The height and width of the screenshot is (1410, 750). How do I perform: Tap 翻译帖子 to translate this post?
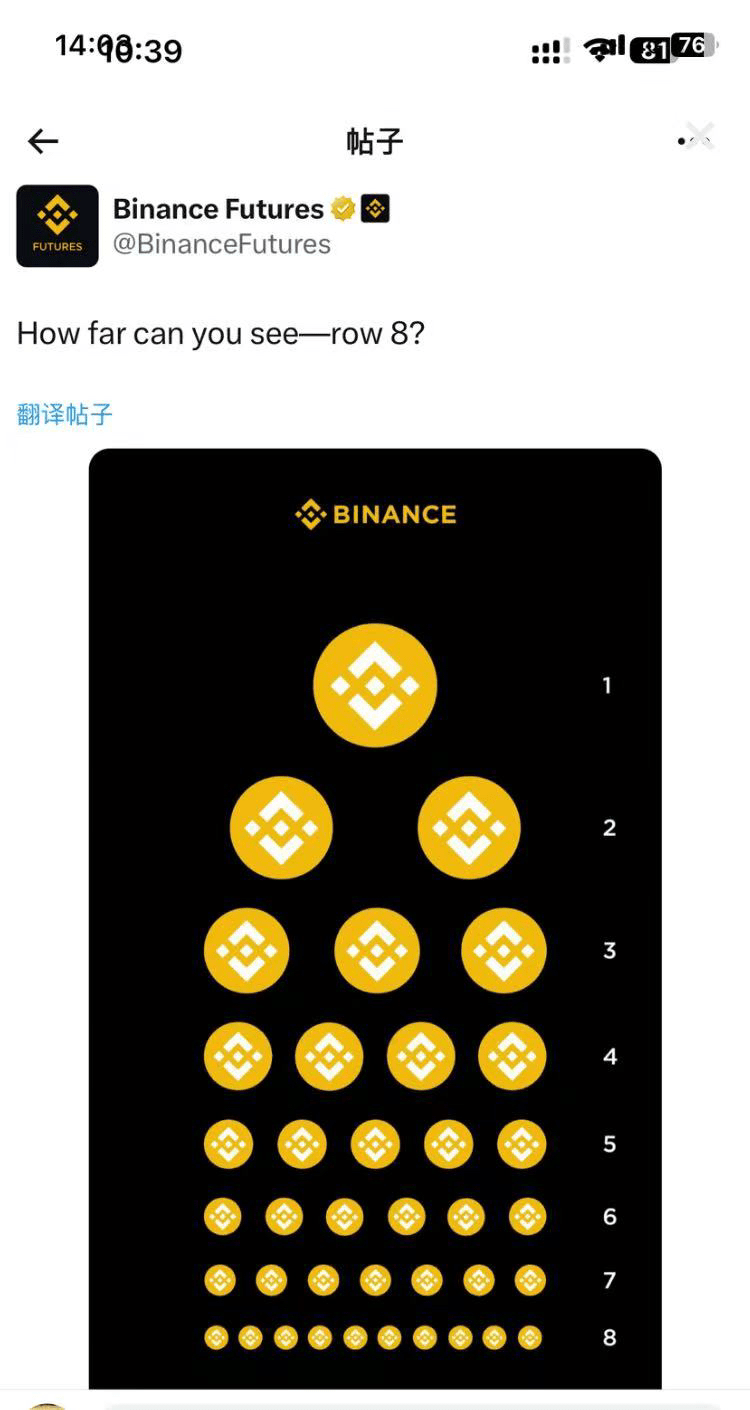coord(65,414)
